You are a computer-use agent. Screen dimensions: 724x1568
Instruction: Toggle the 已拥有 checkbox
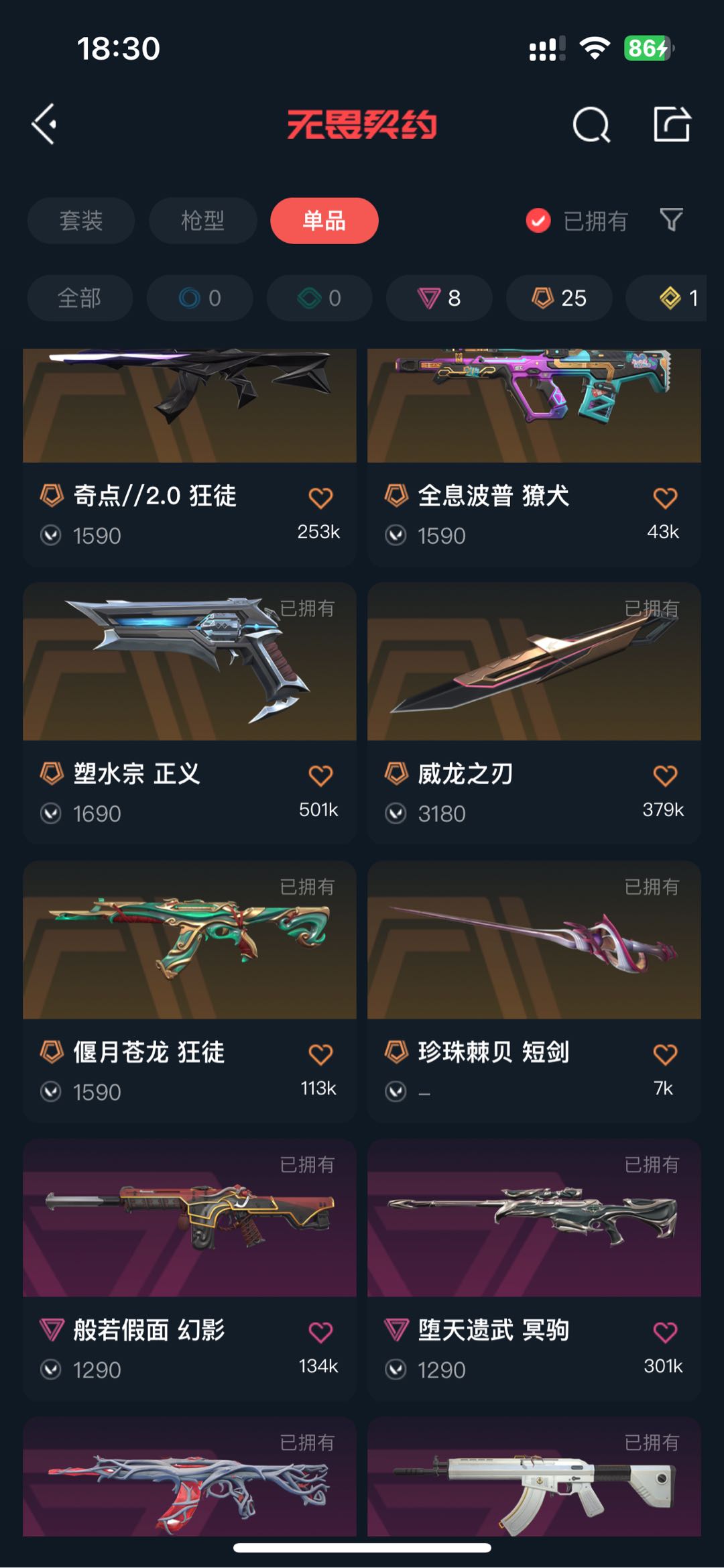click(x=538, y=221)
